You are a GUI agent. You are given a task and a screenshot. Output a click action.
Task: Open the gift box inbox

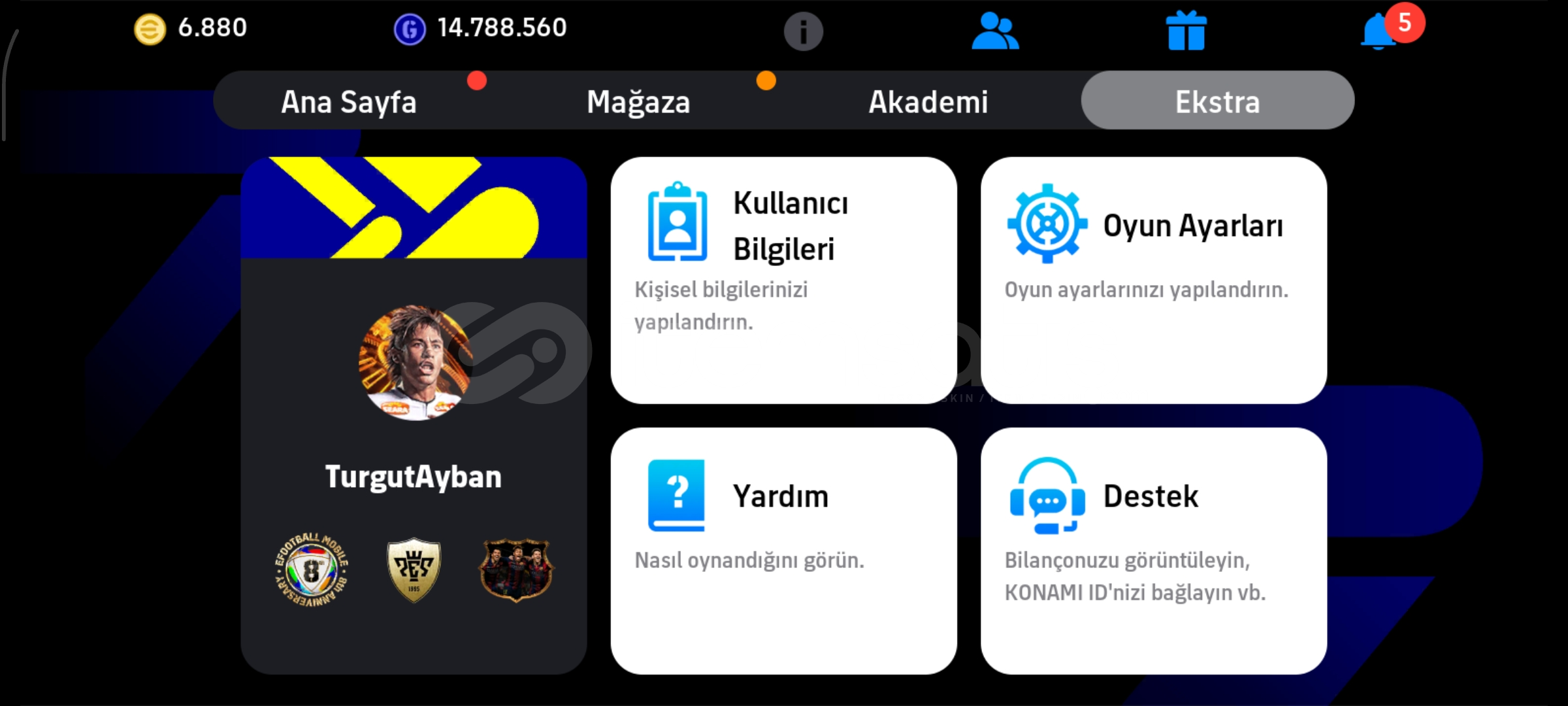[1186, 31]
